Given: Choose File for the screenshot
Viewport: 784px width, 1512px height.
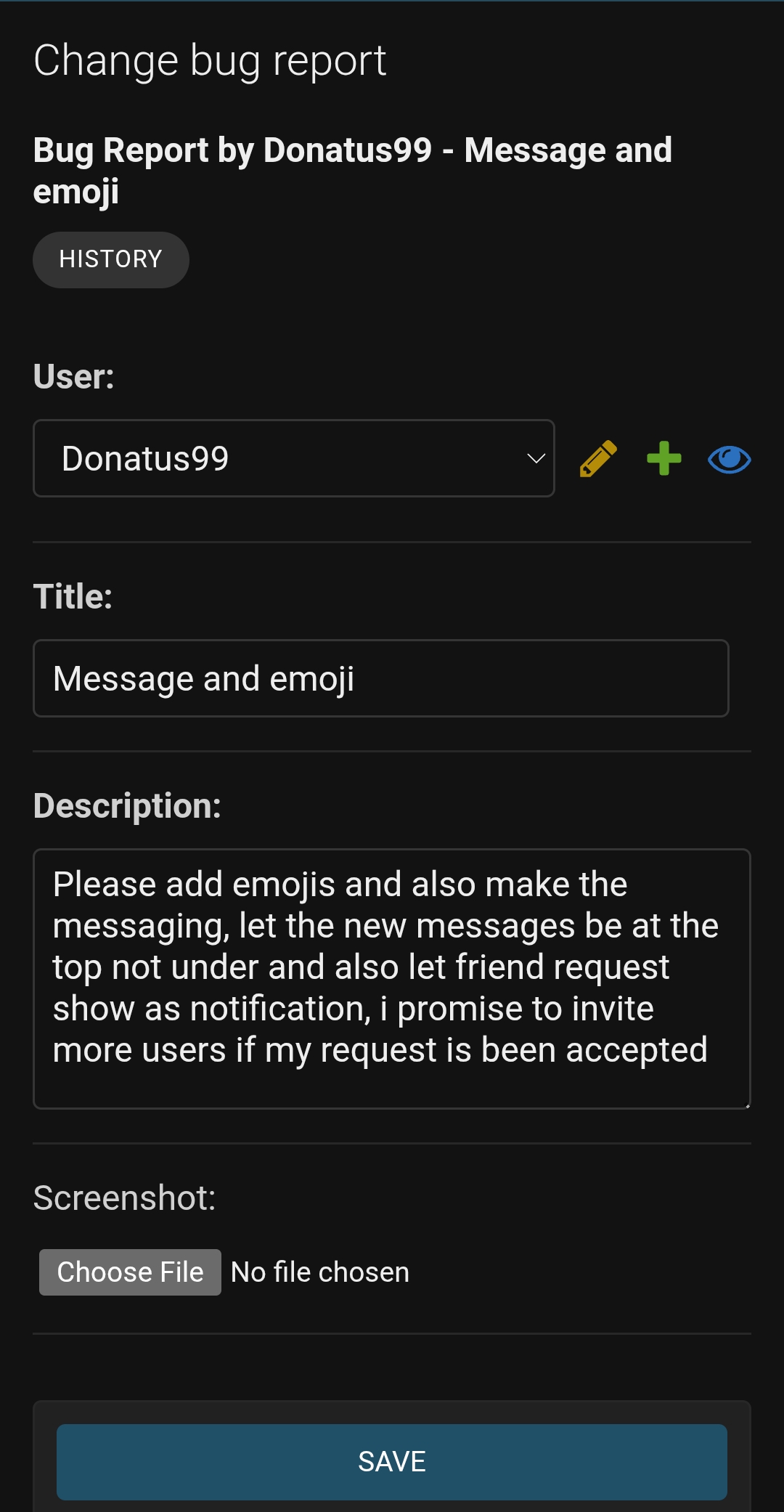Looking at the screenshot, I should point(131,1272).
